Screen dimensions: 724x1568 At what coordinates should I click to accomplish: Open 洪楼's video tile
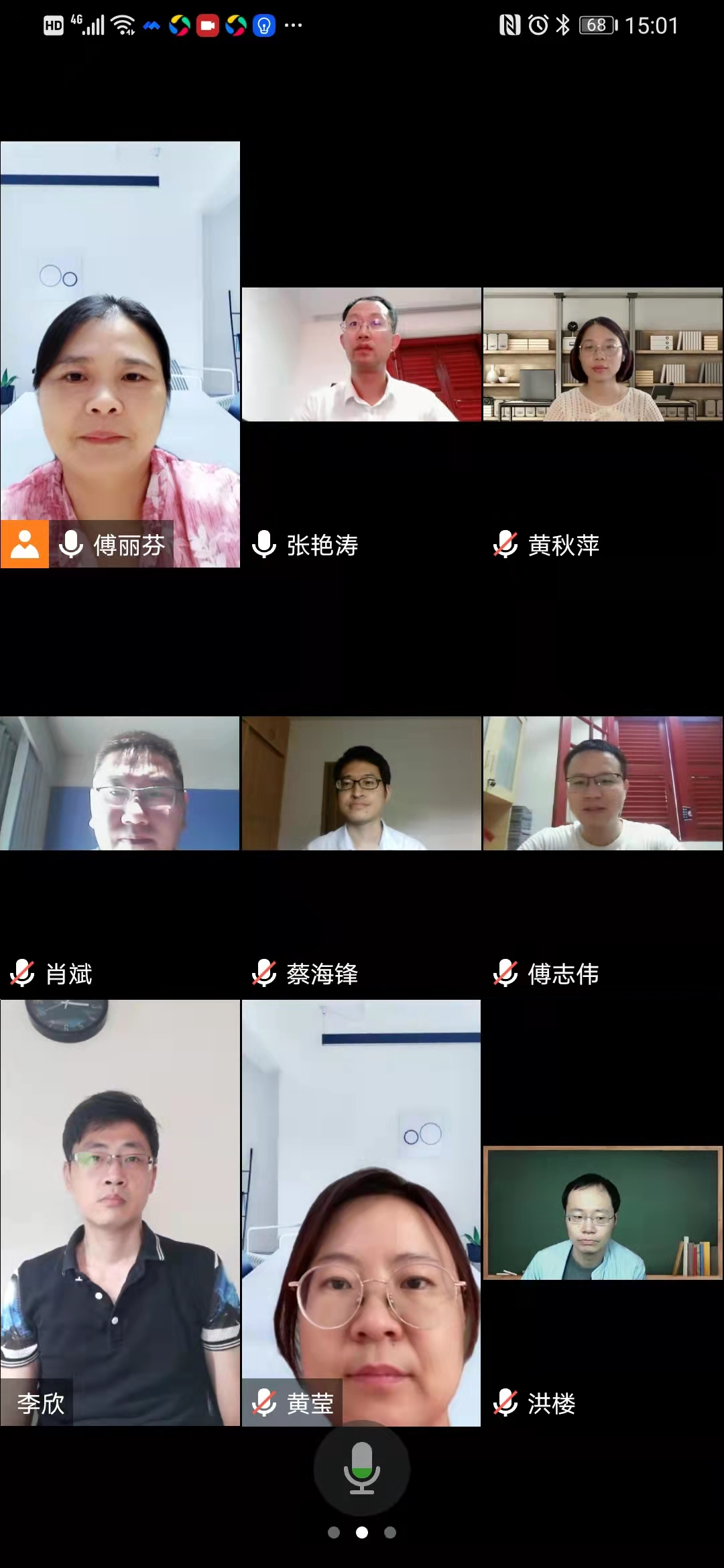(603, 1212)
